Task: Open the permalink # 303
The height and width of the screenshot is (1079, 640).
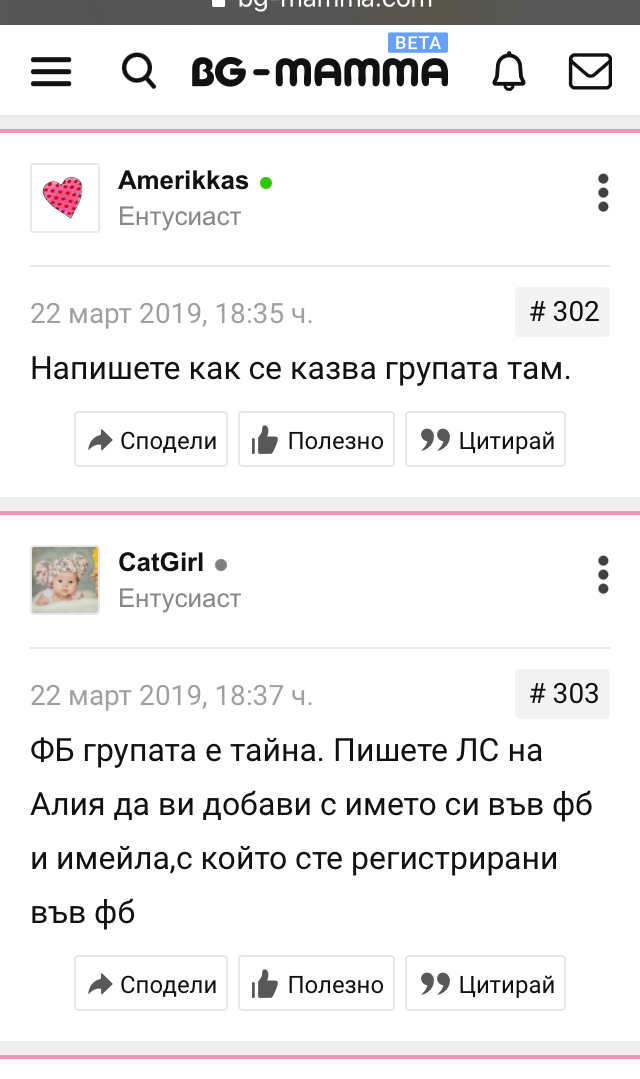Action: pos(563,694)
